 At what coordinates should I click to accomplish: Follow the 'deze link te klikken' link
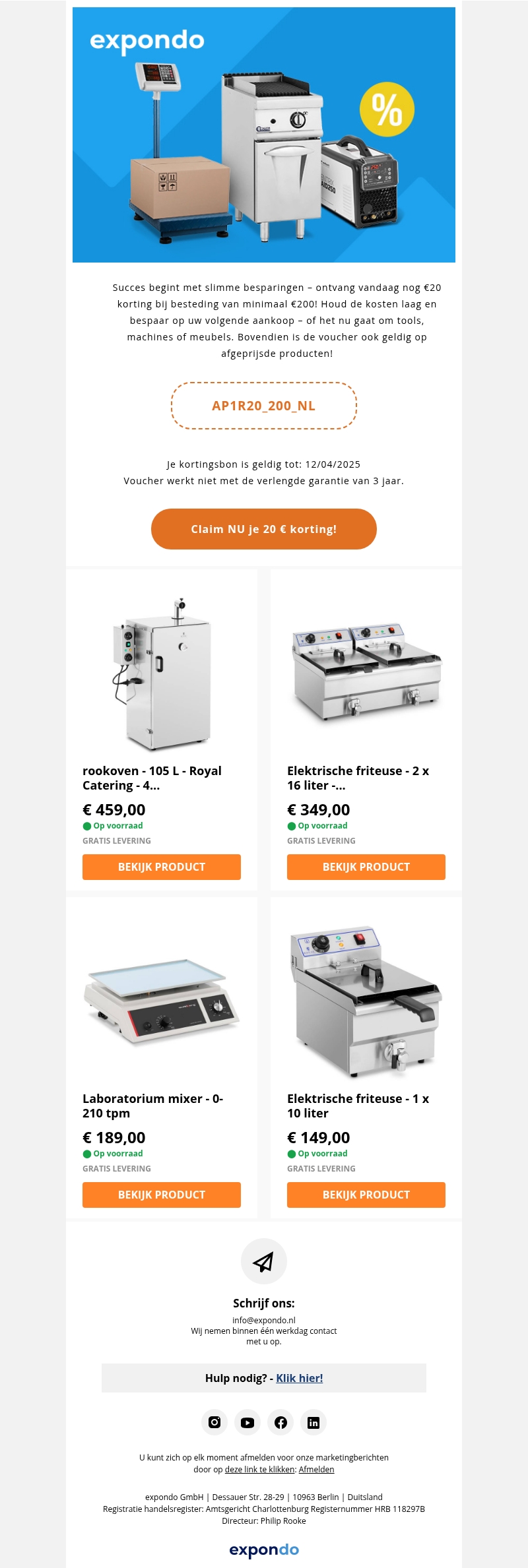(x=259, y=1469)
